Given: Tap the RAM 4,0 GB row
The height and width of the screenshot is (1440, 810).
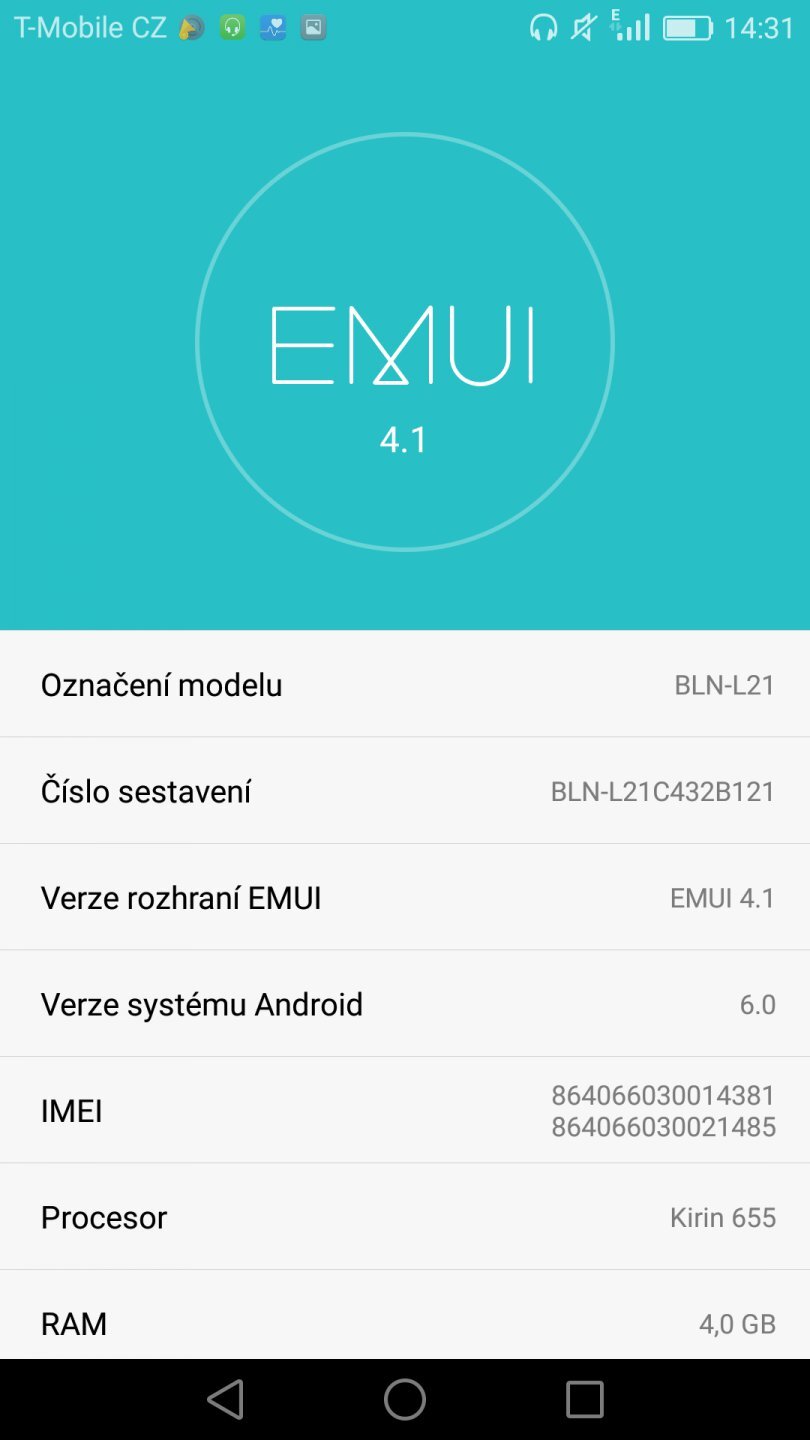Looking at the screenshot, I should point(404,1322).
